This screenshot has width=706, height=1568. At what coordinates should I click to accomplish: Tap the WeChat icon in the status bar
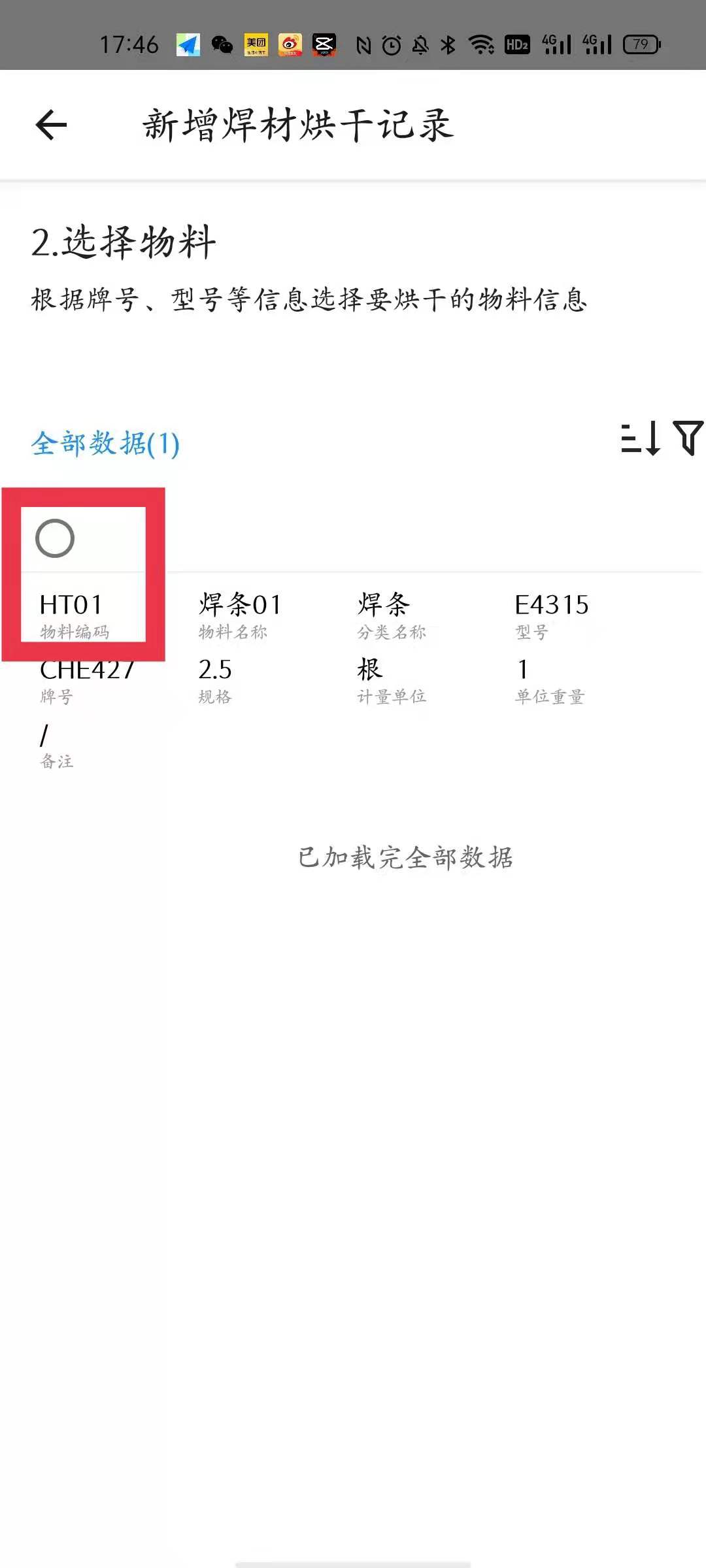(x=222, y=46)
